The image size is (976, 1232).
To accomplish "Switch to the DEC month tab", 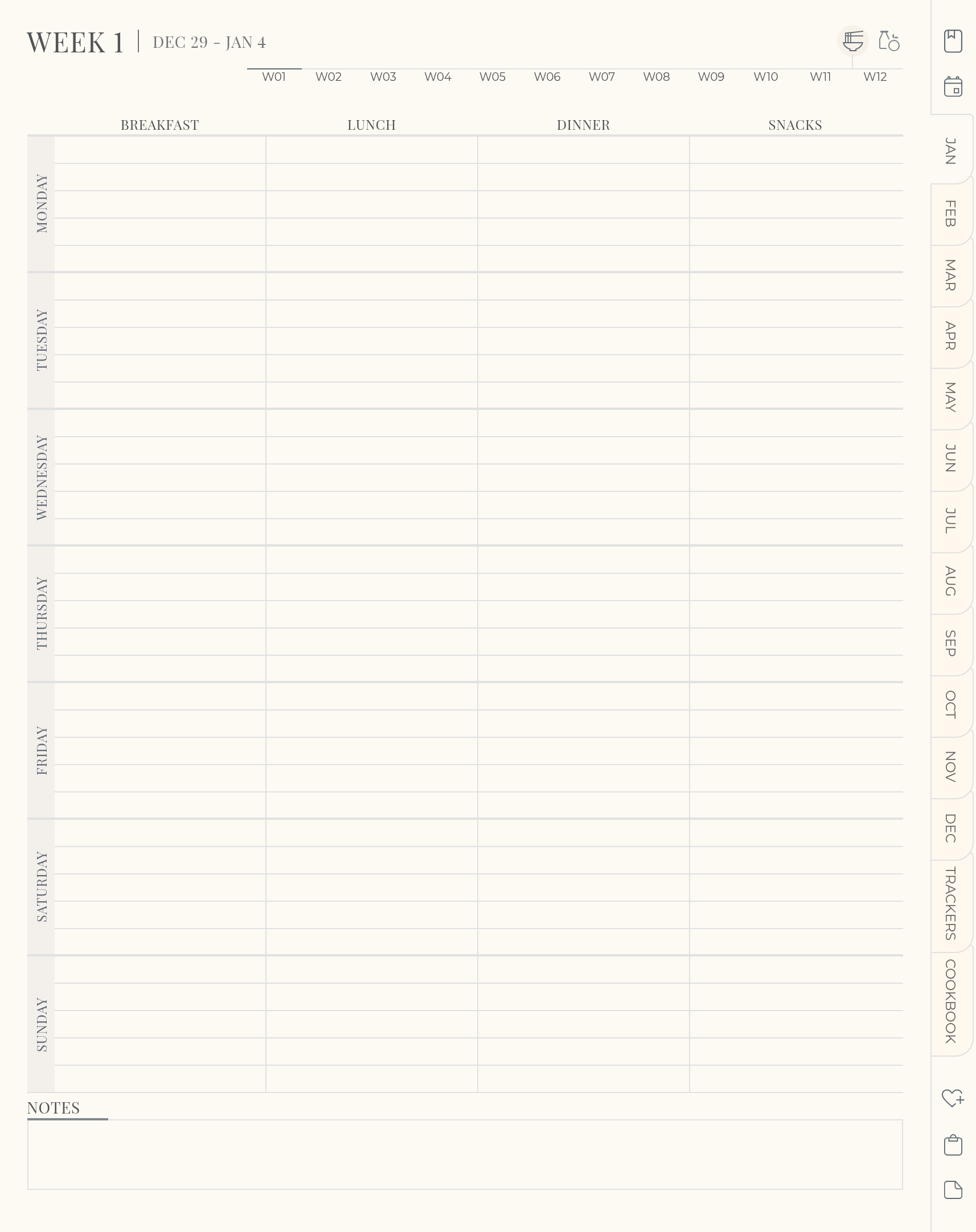I will click(950, 828).
